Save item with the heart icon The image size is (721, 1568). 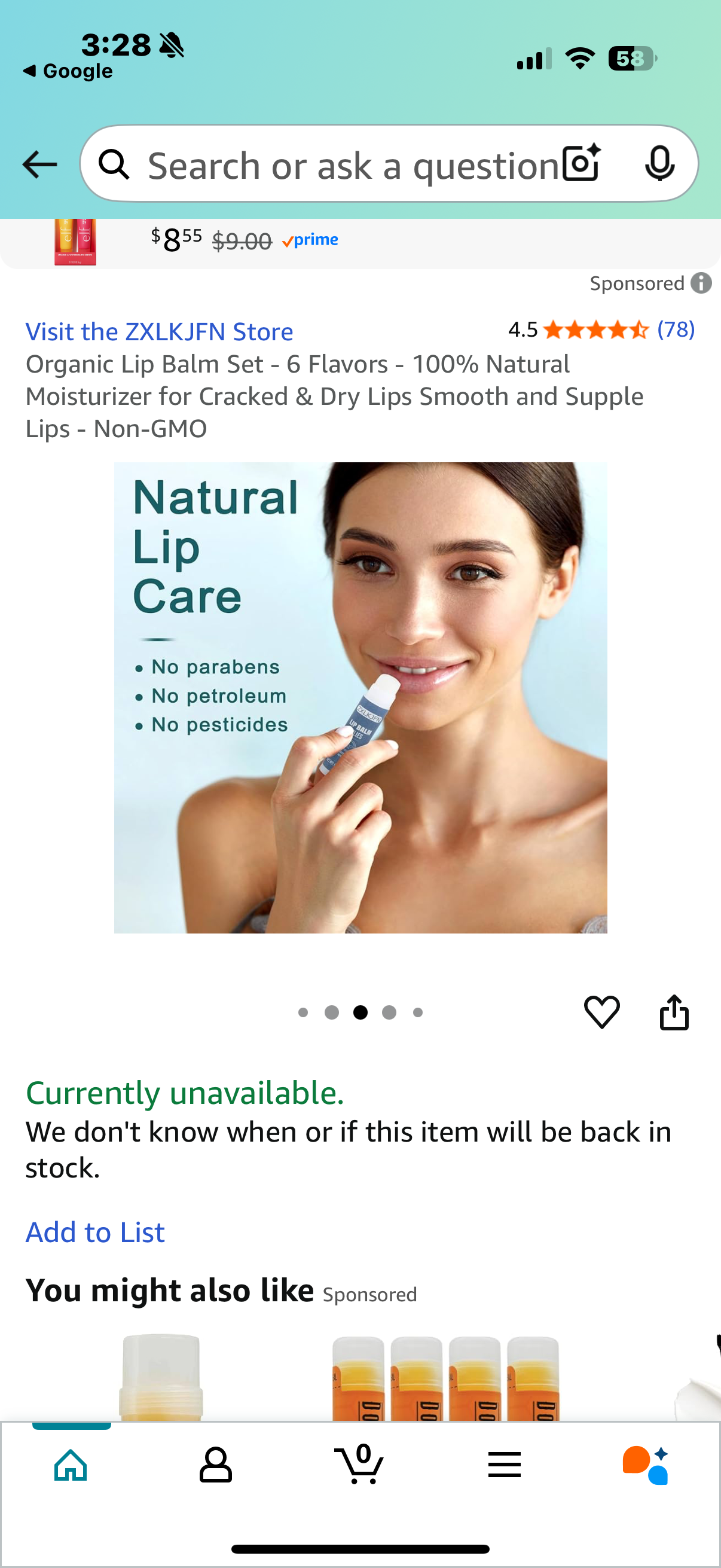coord(601,1012)
